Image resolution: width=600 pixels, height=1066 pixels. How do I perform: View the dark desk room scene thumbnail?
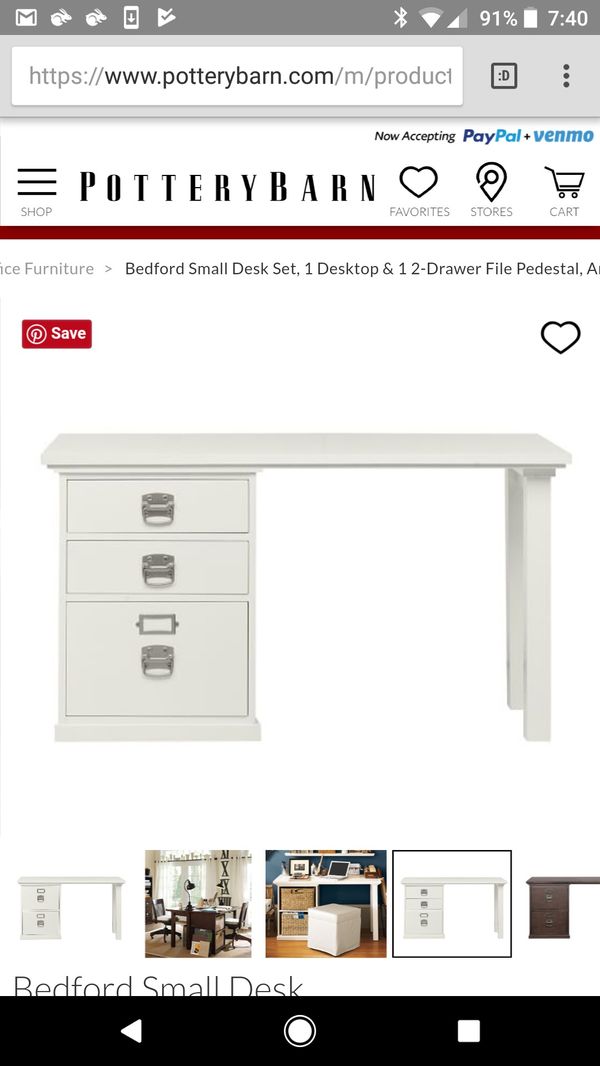pyautogui.click(x=198, y=904)
